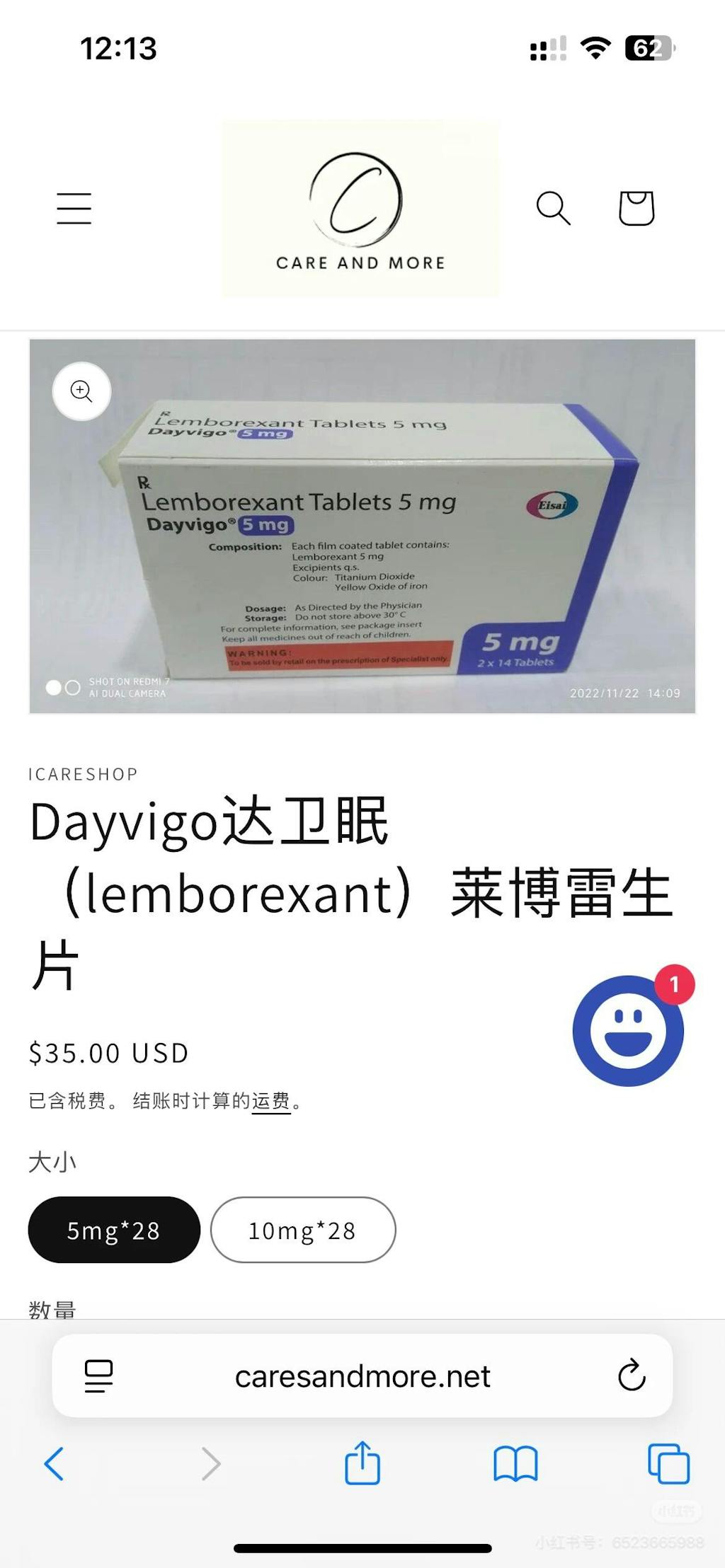Open the page settings menu in address bar
Image resolution: width=725 pixels, height=1568 pixels.
click(x=98, y=1376)
